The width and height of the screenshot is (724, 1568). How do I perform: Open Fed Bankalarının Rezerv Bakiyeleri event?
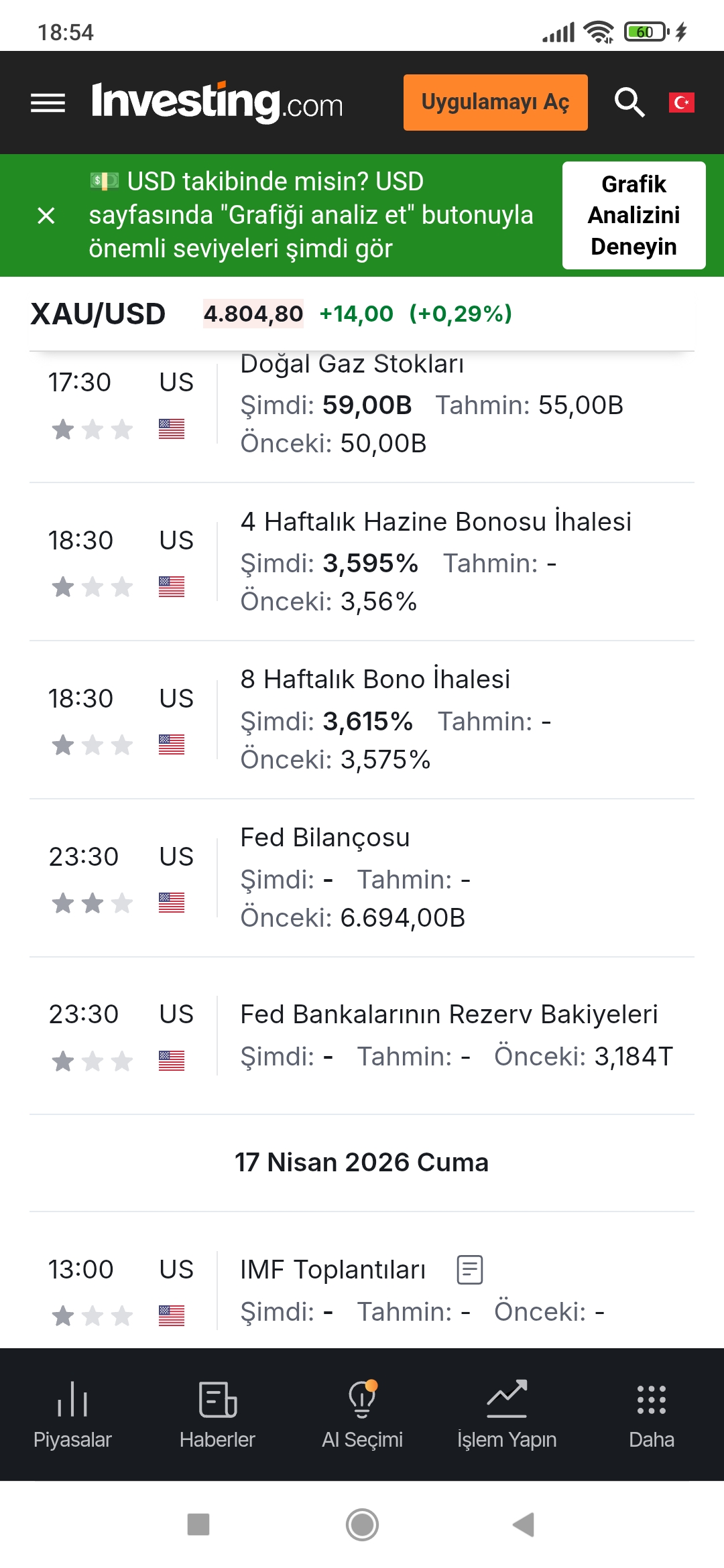[449, 1015]
